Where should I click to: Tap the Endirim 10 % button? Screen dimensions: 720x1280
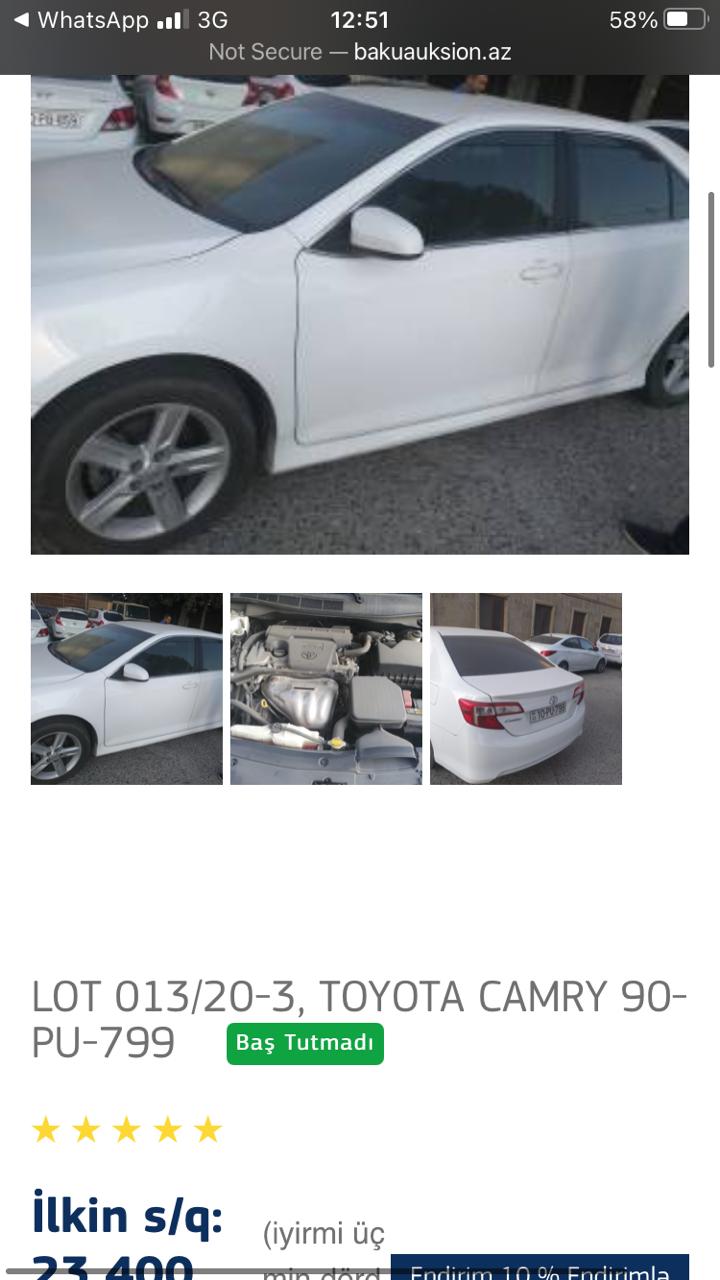tap(540, 1267)
